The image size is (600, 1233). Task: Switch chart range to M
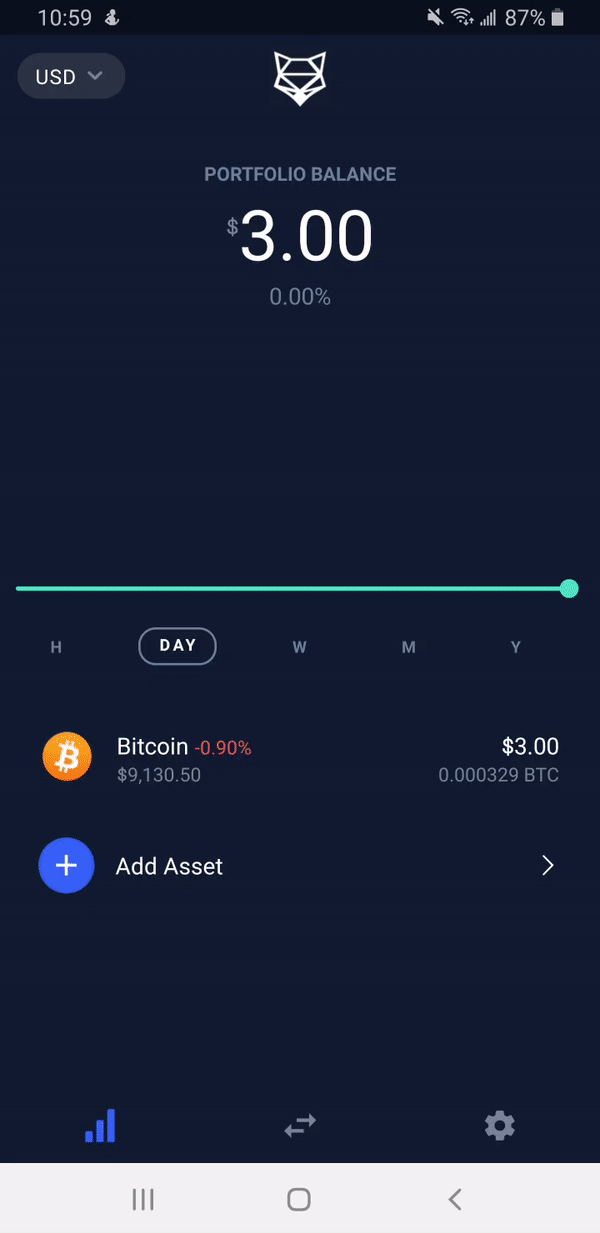click(x=408, y=647)
